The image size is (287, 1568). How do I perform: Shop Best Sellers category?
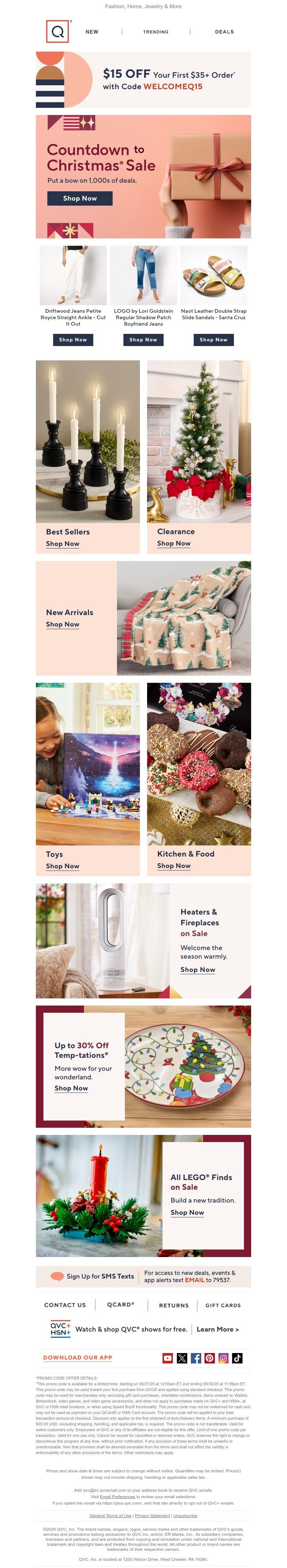pyautogui.click(x=63, y=543)
